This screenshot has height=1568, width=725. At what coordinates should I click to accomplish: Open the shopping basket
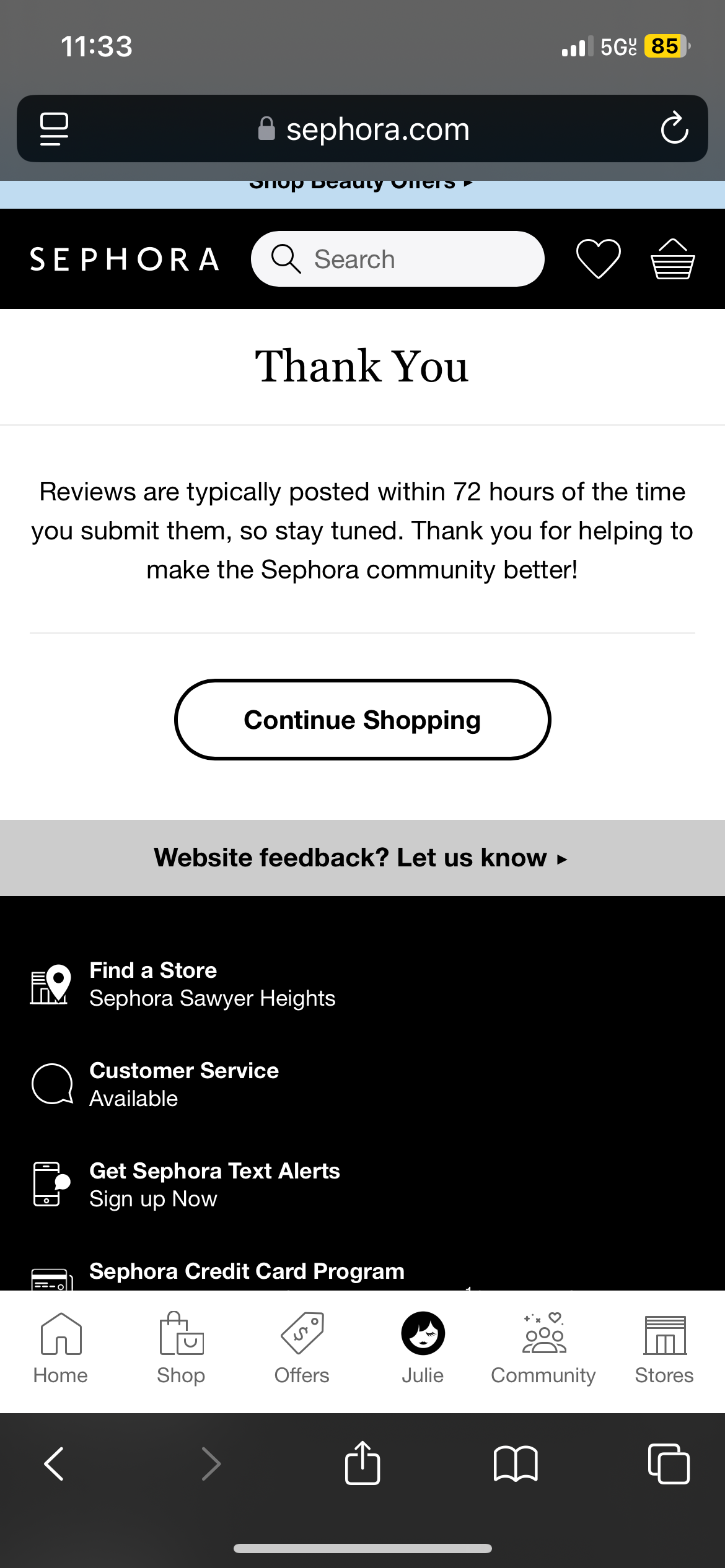pos(672,259)
